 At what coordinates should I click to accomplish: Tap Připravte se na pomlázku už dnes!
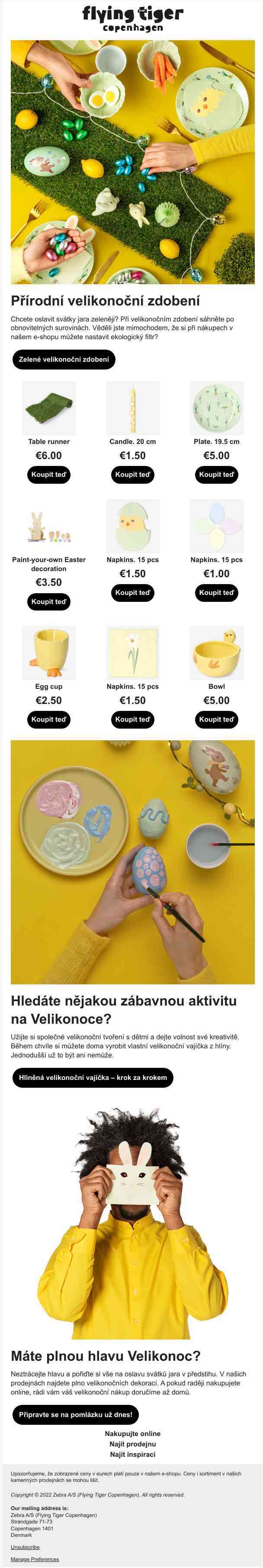pos(76,1414)
